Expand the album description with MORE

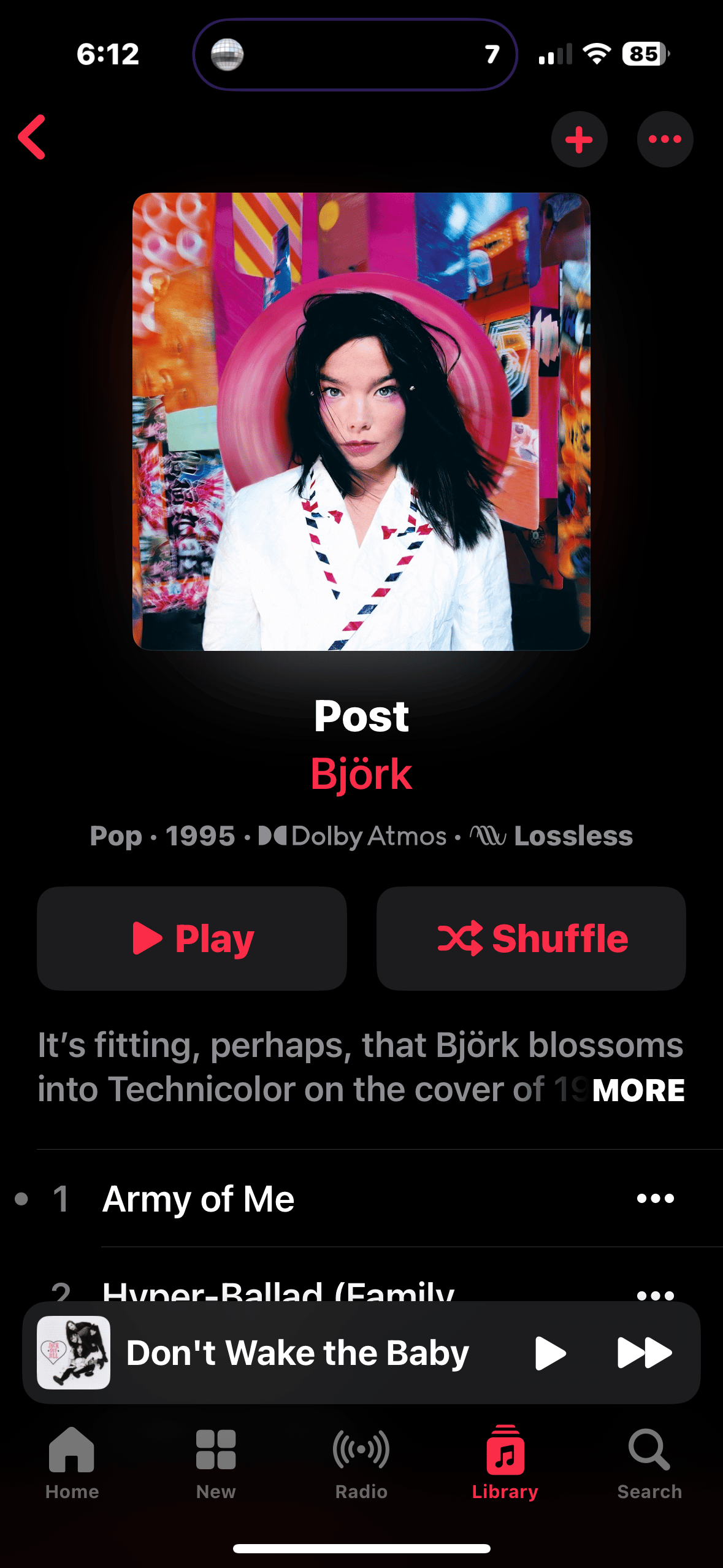pyautogui.click(x=638, y=1090)
